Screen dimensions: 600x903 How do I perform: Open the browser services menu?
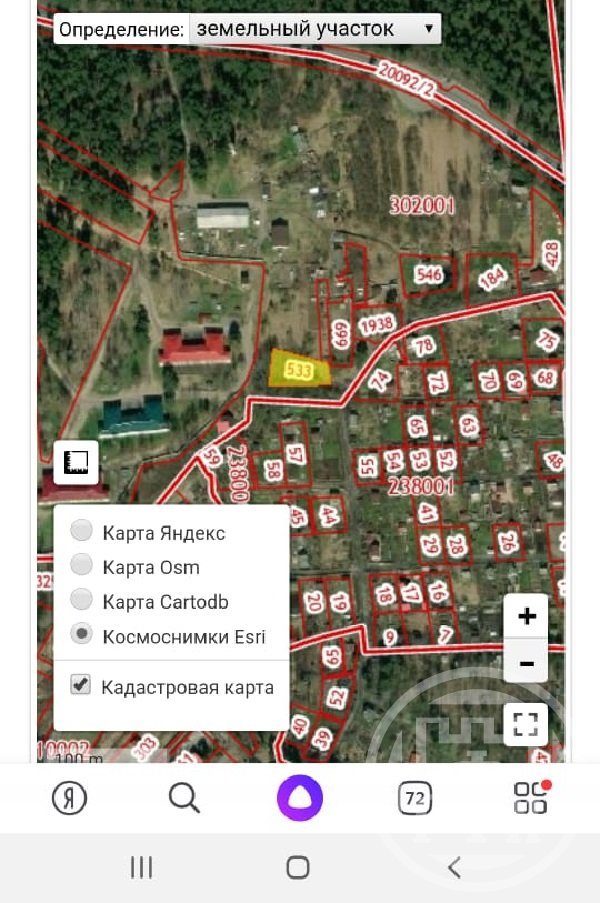coord(530,798)
